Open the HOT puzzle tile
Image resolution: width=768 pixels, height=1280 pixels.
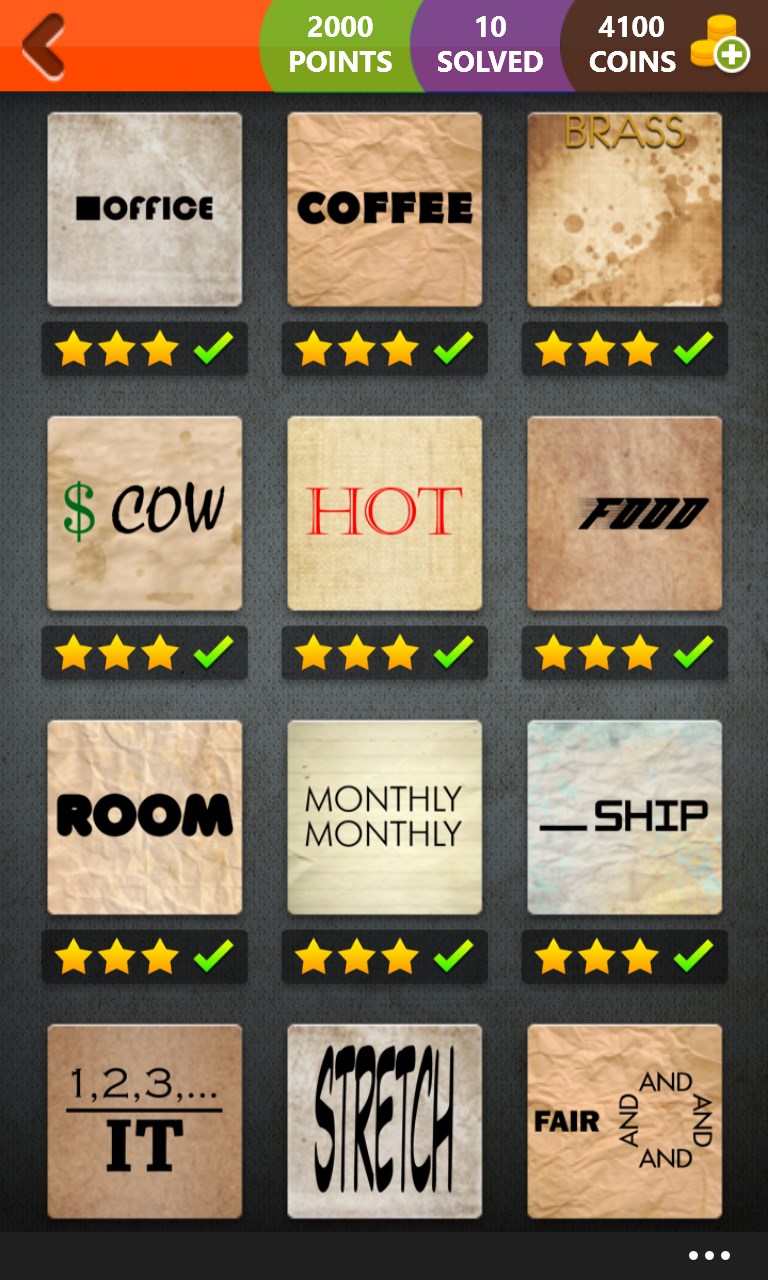click(384, 512)
